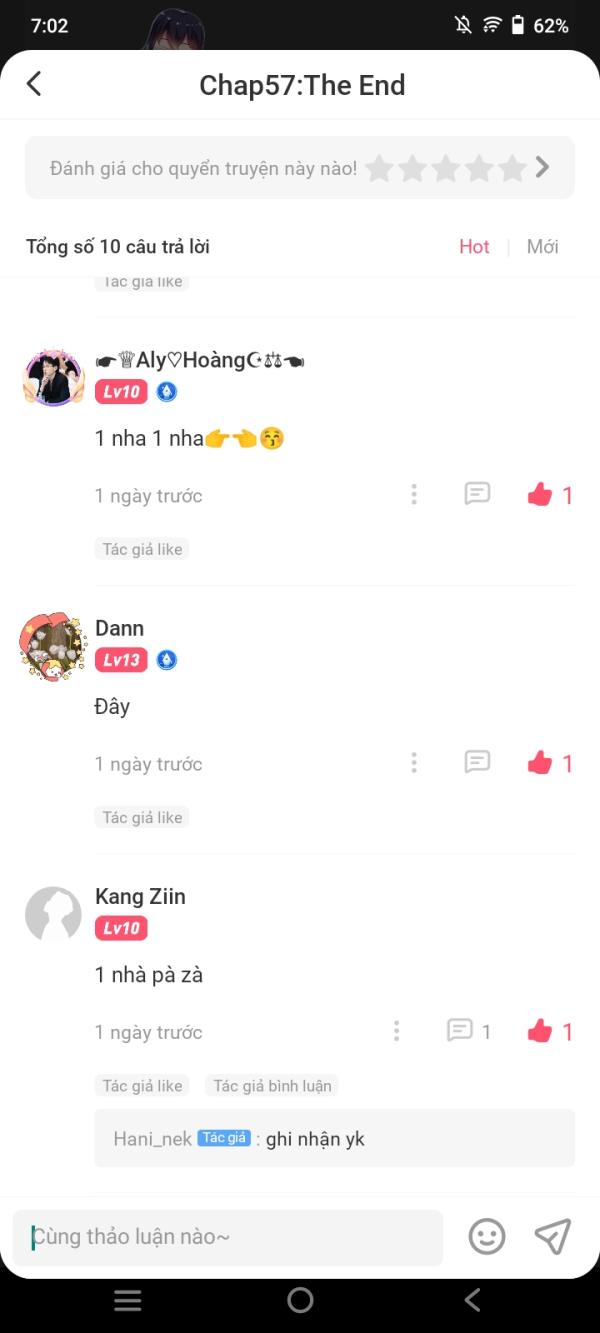The height and width of the screenshot is (1333, 600).
Task: Like Dann's comment
Action: (550, 762)
